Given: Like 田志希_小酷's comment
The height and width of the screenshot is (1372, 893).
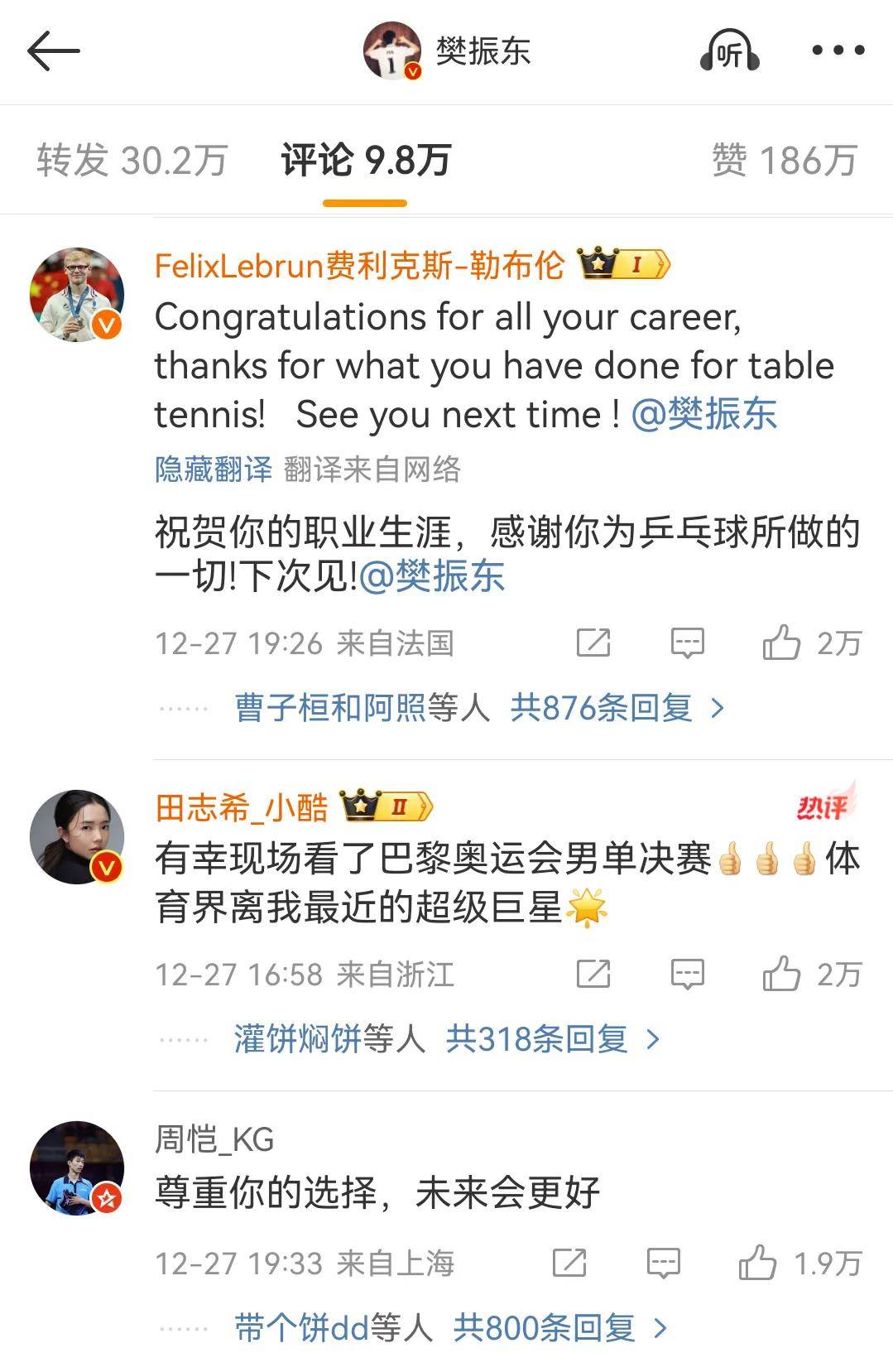Looking at the screenshot, I should (781, 974).
